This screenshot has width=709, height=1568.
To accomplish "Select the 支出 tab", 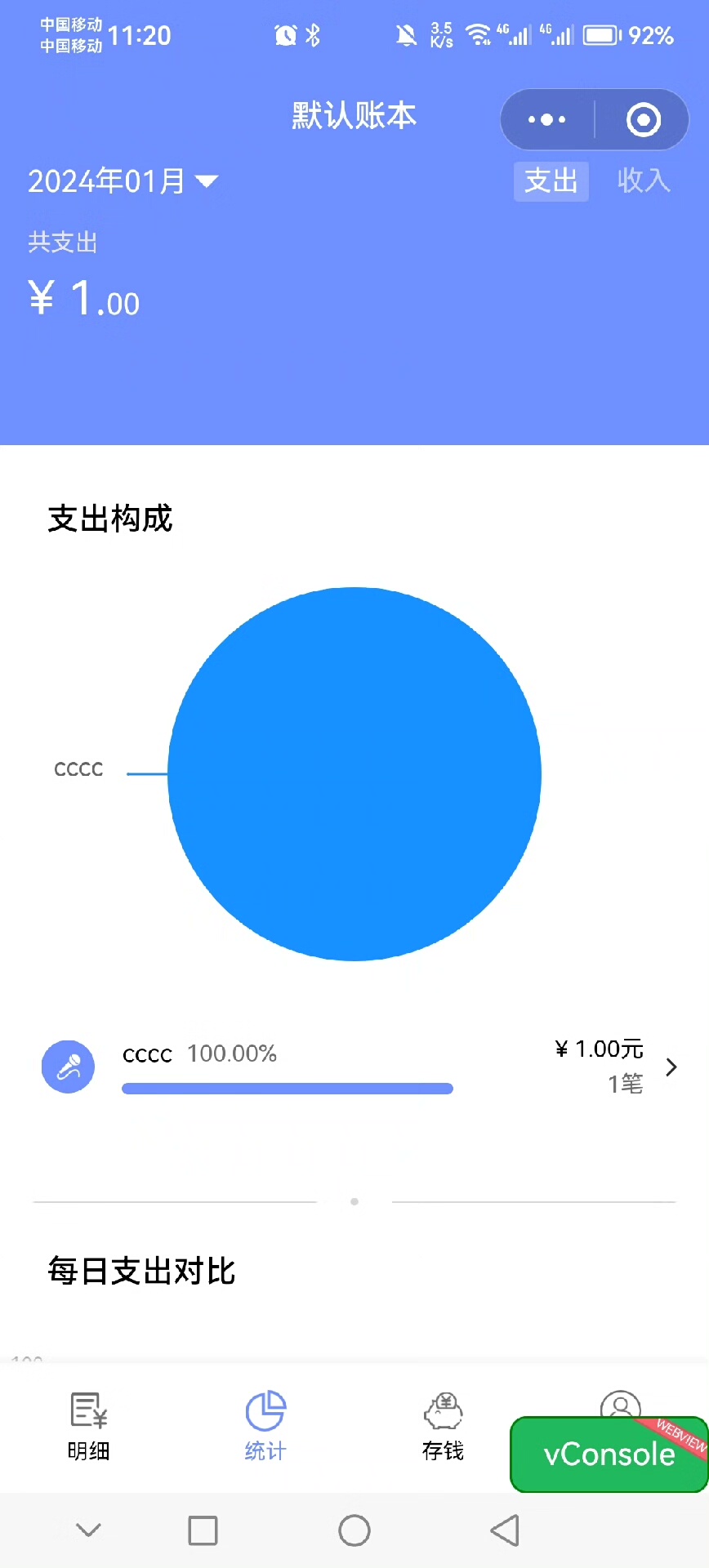I will pos(551,180).
